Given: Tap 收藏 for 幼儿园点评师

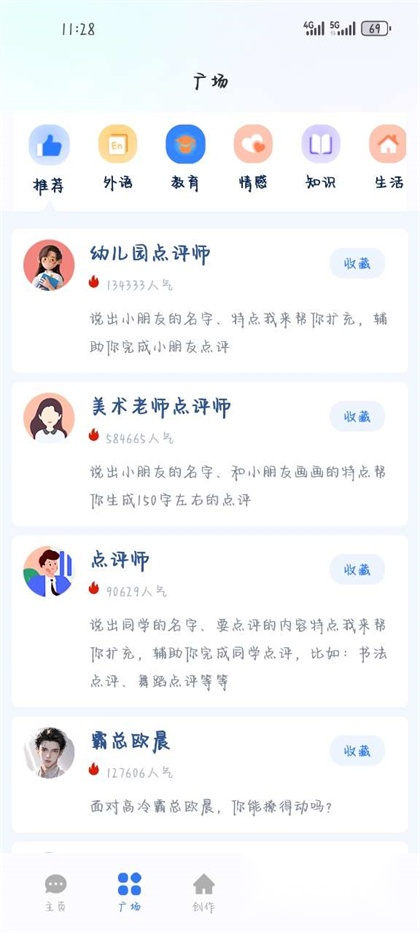Looking at the screenshot, I should 357,264.
